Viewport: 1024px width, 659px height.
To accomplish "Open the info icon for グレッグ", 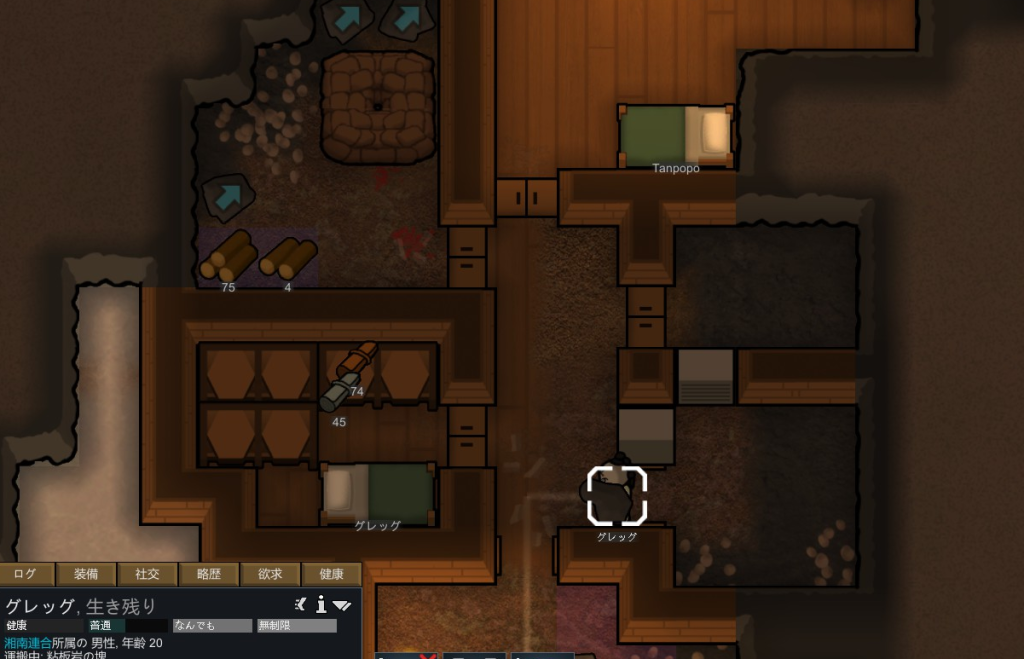I will click(321, 604).
